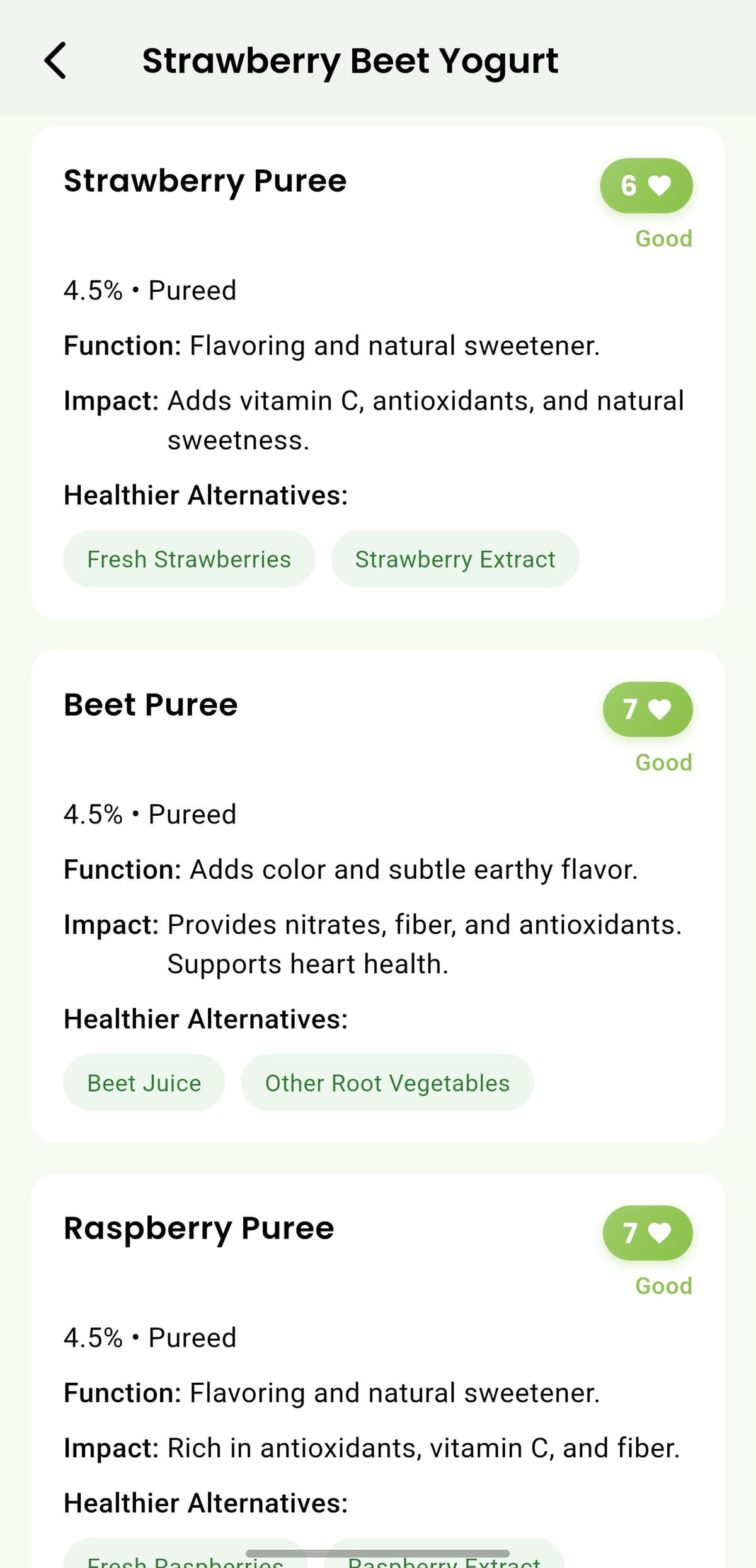
Task: Tap the Good rating label under Strawberry Puree
Action: point(663,239)
